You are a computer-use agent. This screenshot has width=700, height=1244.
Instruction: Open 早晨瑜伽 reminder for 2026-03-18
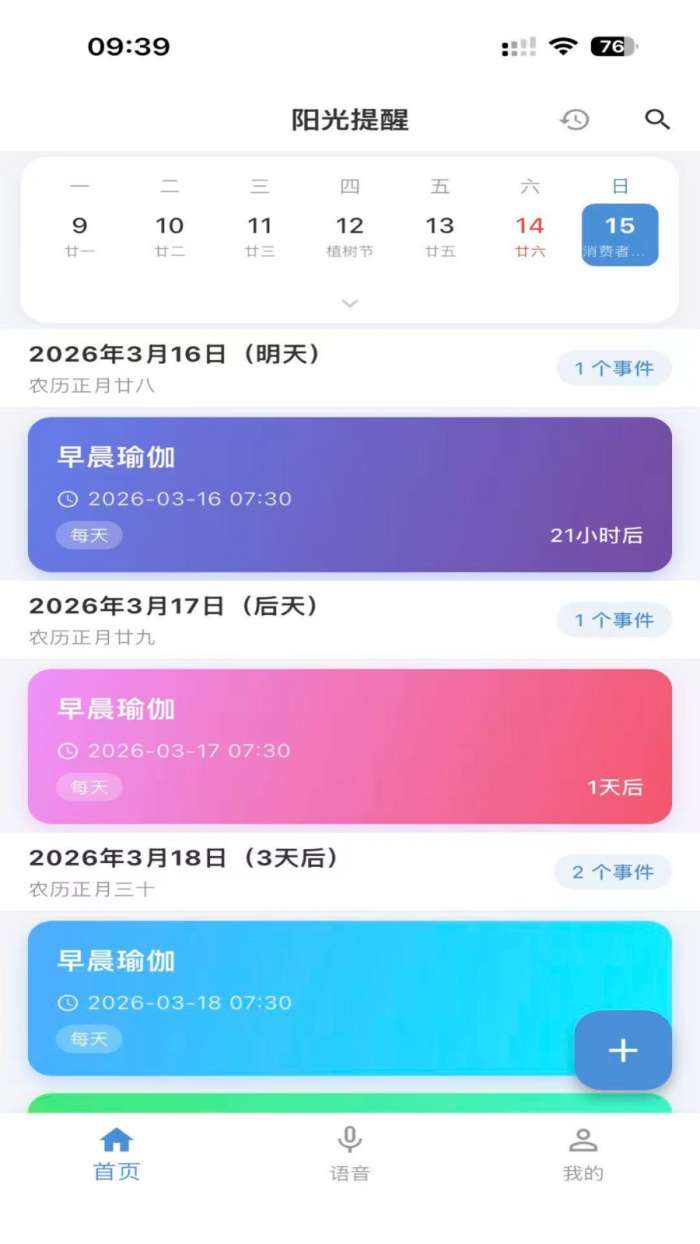[x=300, y=998]
